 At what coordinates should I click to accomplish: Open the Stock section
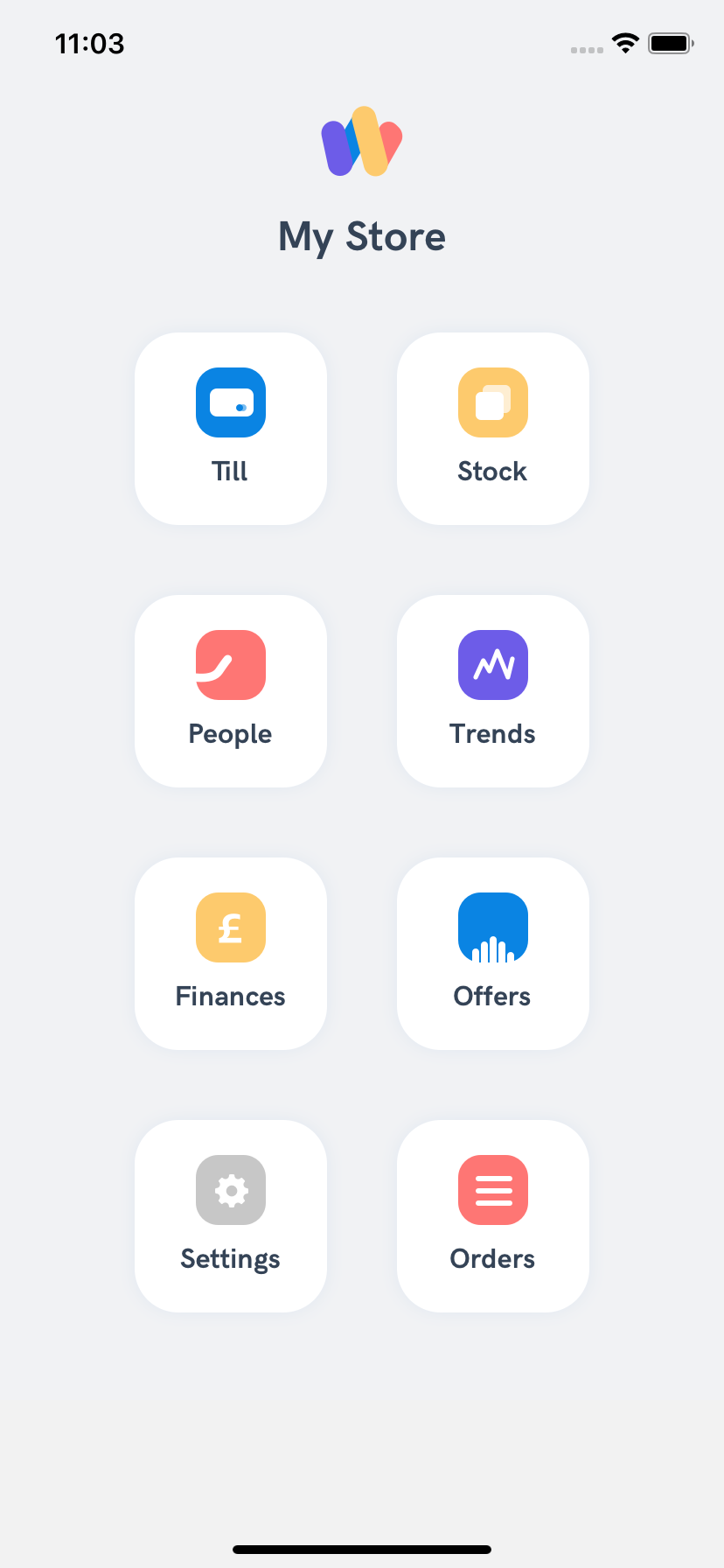pos(493,429)
